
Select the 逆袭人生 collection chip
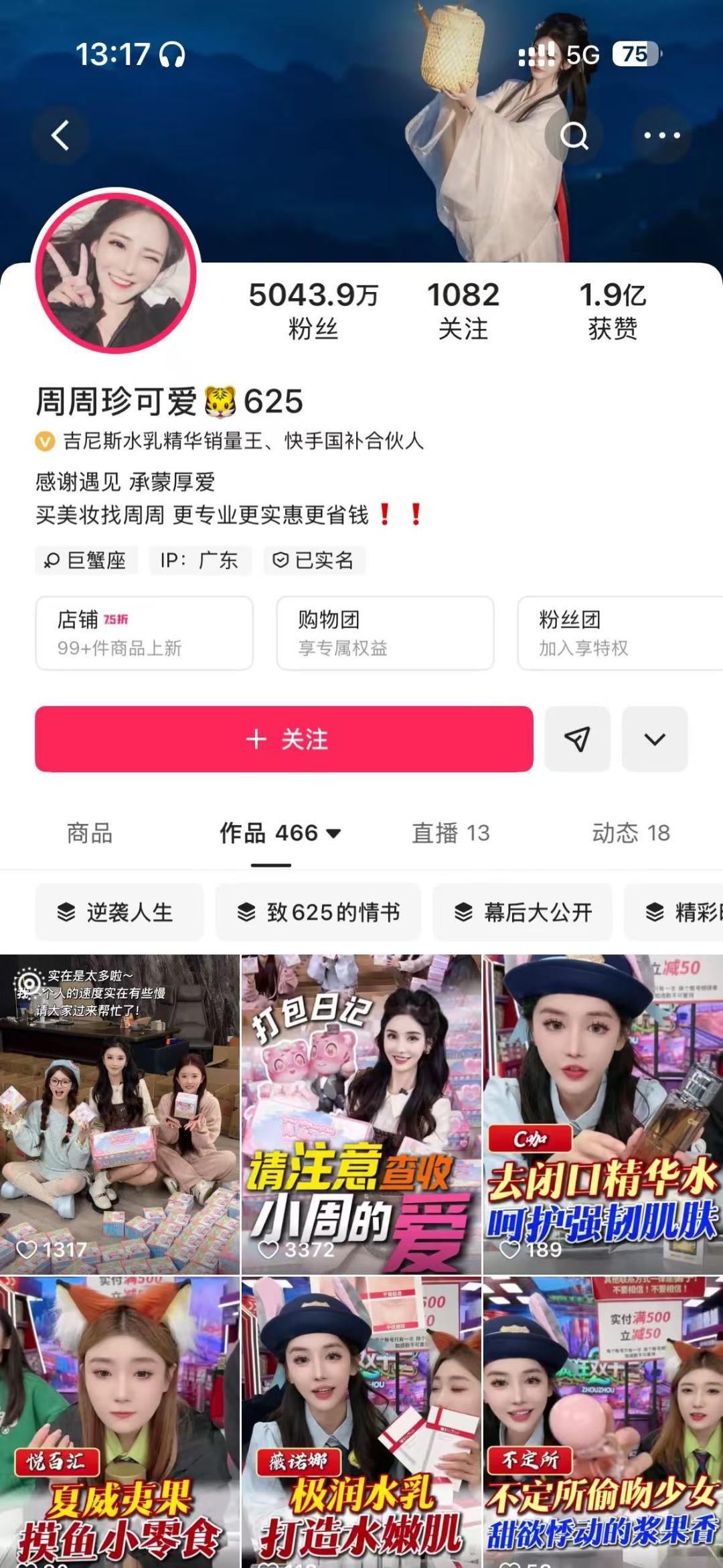click(119, 912)
